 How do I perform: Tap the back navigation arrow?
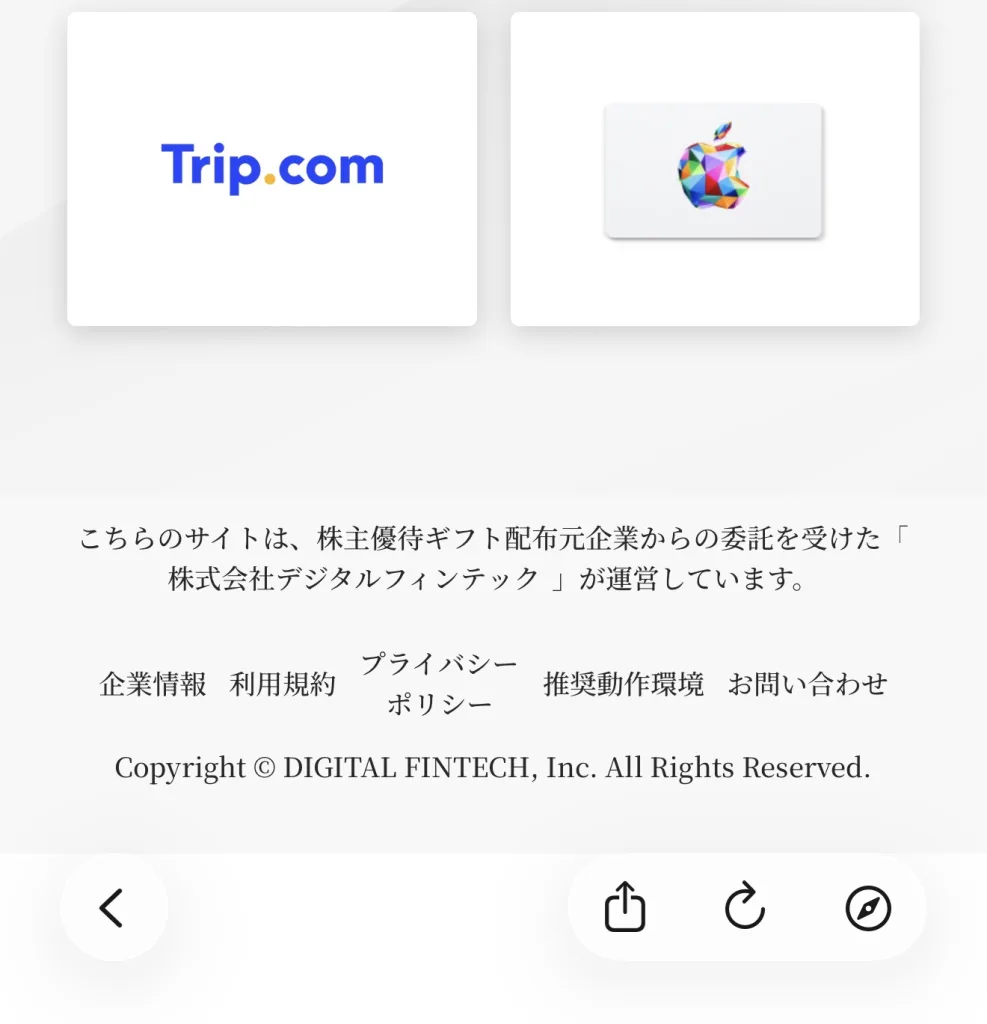click(x=113, y=908)
